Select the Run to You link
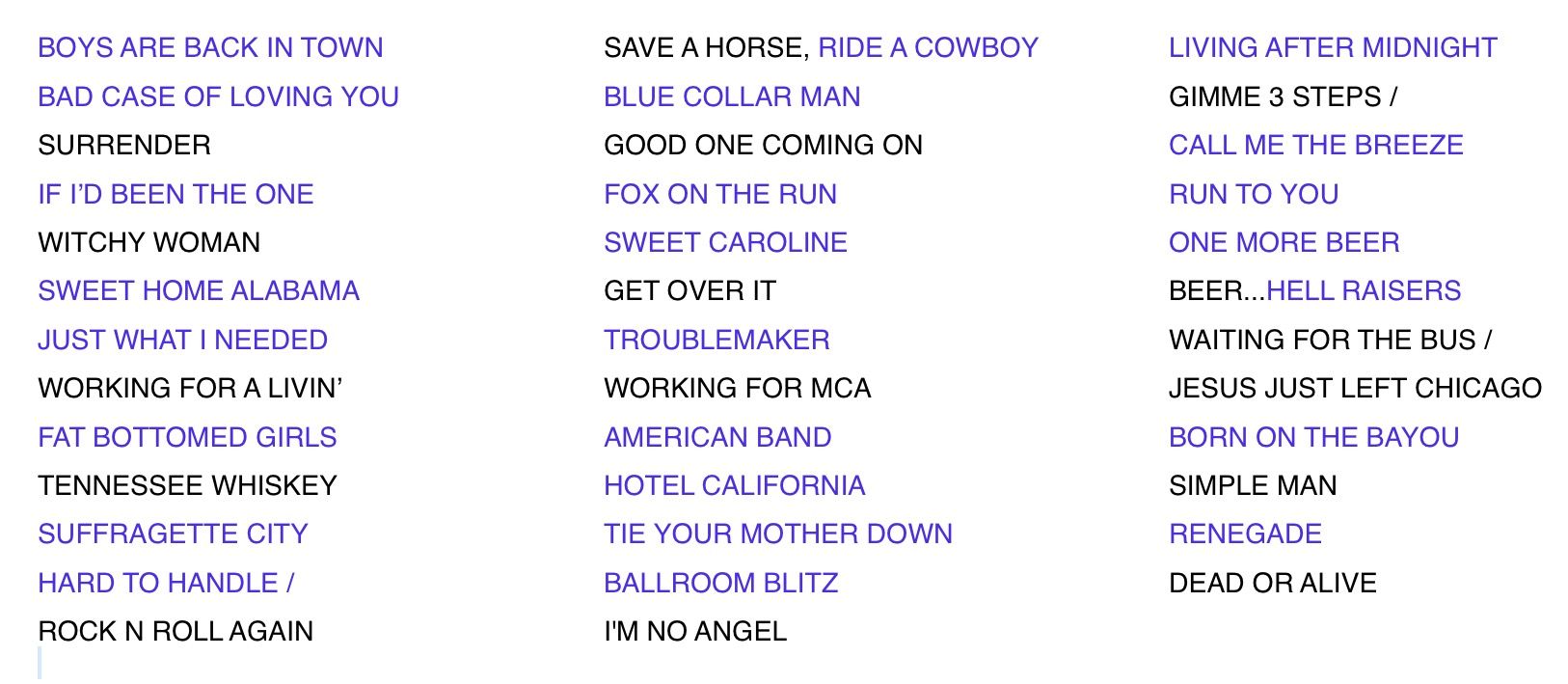 pos(1254,194)
